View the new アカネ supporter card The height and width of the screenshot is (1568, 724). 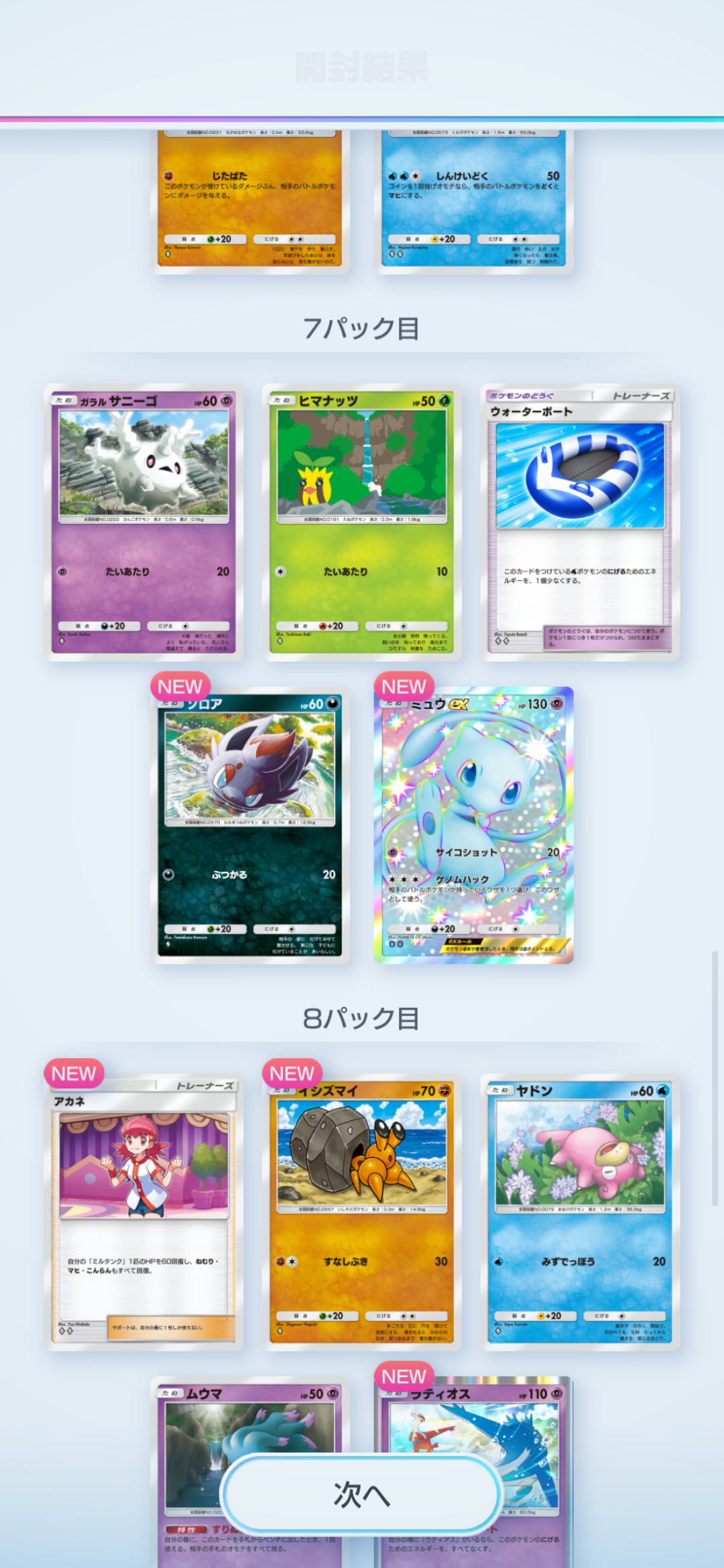click(x=143, y=1213)
